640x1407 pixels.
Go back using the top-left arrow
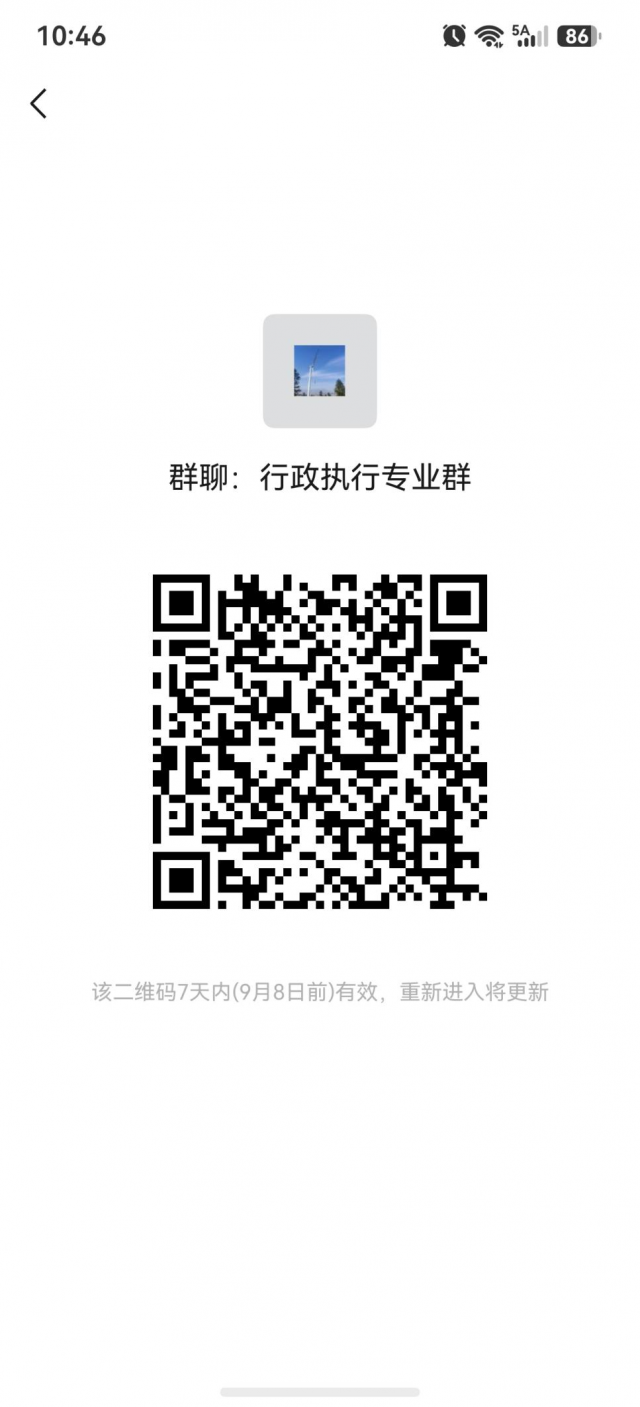[x=38, y=103]
